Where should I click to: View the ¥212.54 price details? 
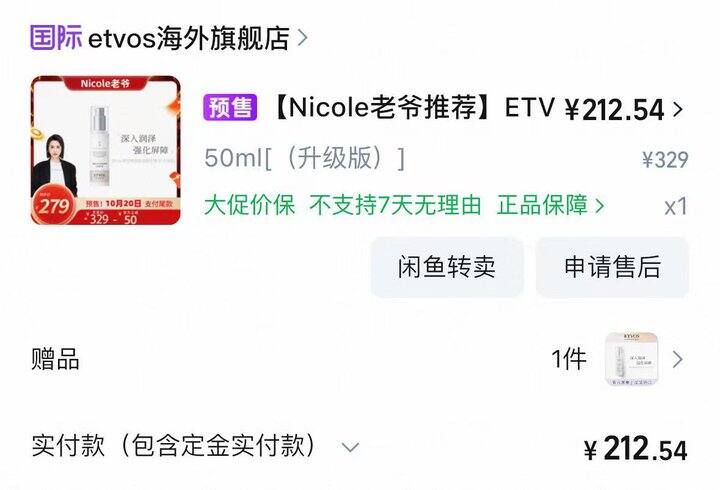[624, 110]
